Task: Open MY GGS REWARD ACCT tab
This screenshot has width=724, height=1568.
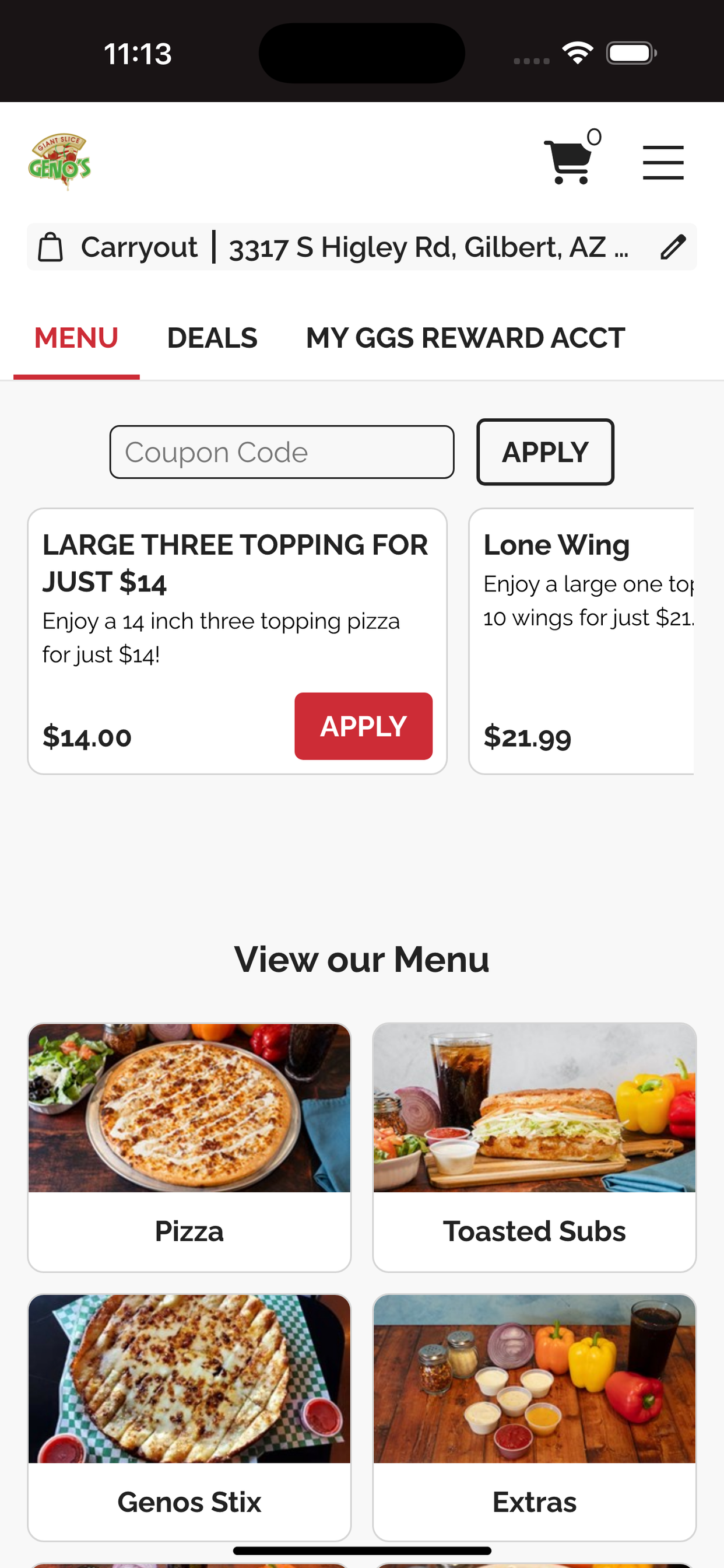Action: 465,338
